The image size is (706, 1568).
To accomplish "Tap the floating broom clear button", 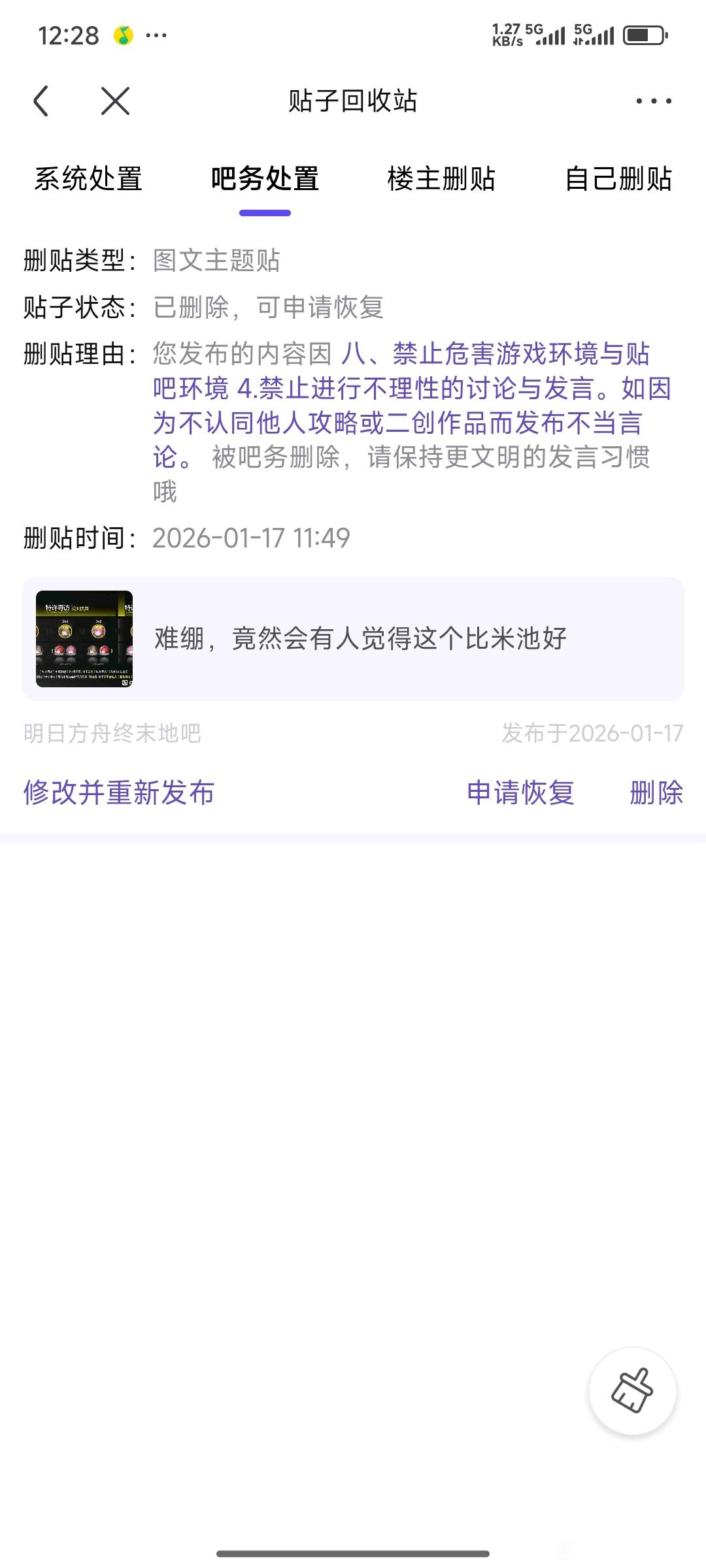I will click(632, 1391).
